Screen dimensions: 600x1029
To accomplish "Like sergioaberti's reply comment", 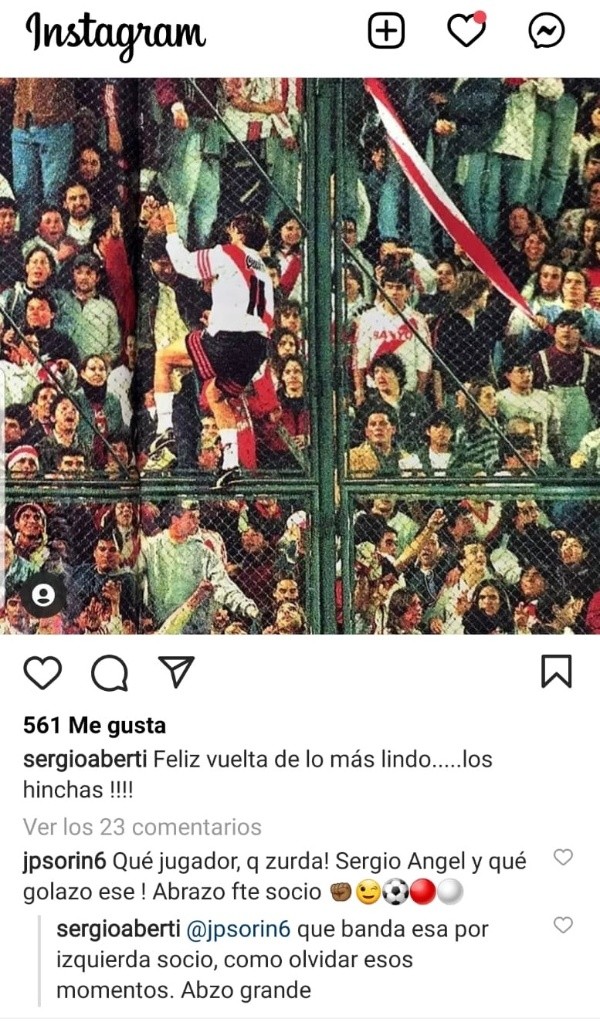I will 563,925.
